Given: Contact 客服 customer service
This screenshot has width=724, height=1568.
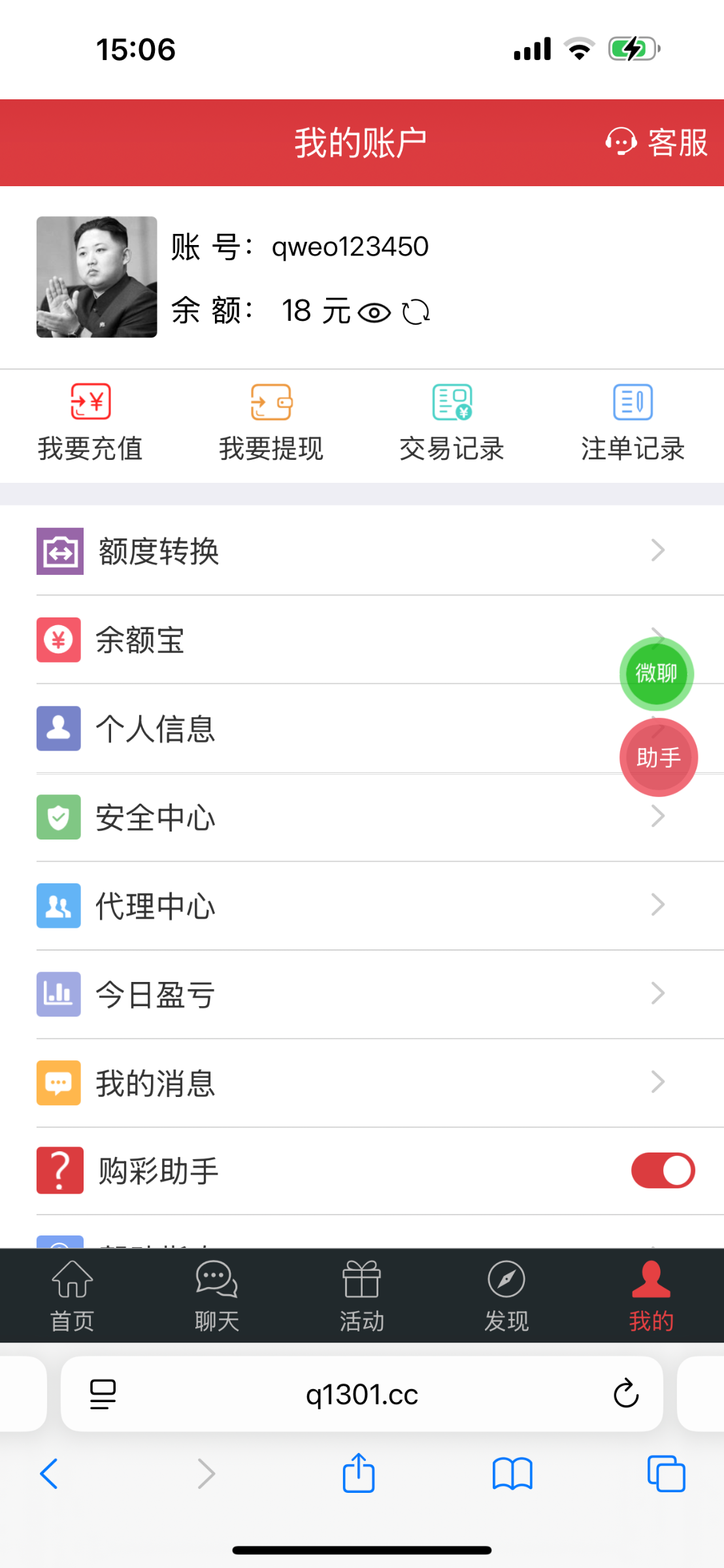Looking at the screenshot, I should (x=657, y=142).
